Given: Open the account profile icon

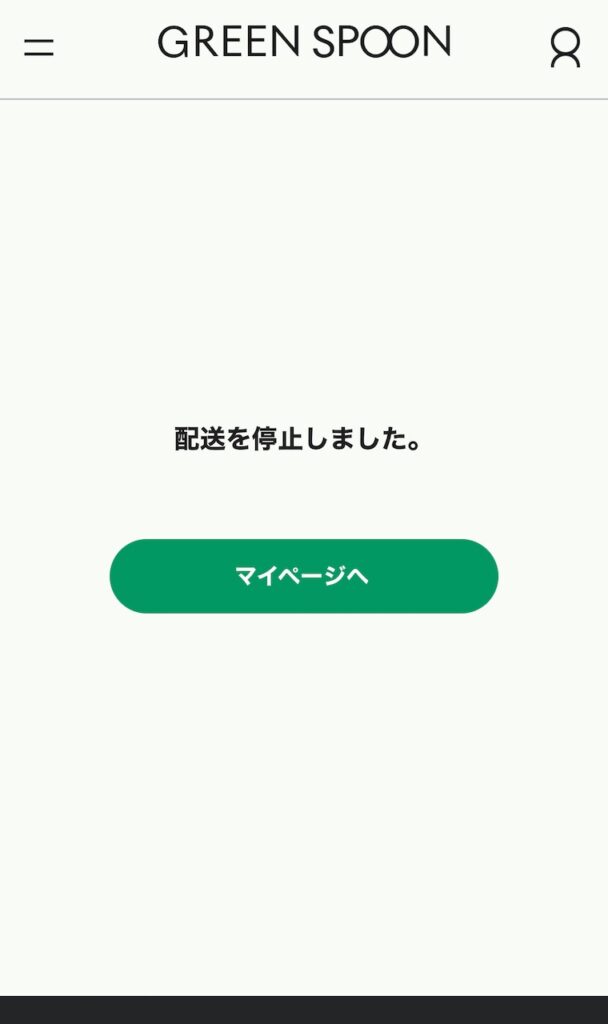Looking at the screenshot, I should 565,47.
